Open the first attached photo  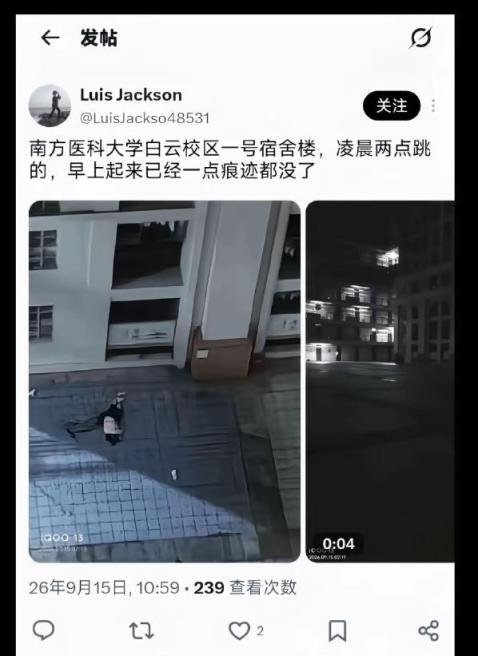[164, 382]
